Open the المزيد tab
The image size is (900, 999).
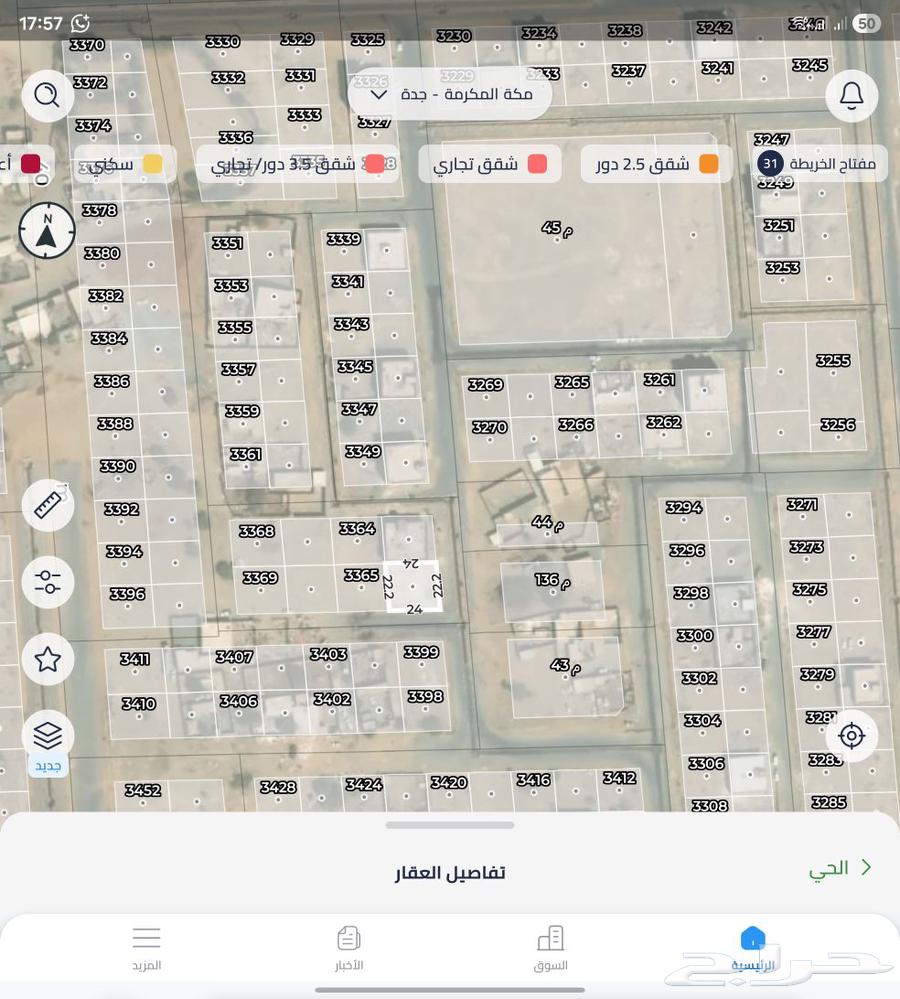point(146,948)
